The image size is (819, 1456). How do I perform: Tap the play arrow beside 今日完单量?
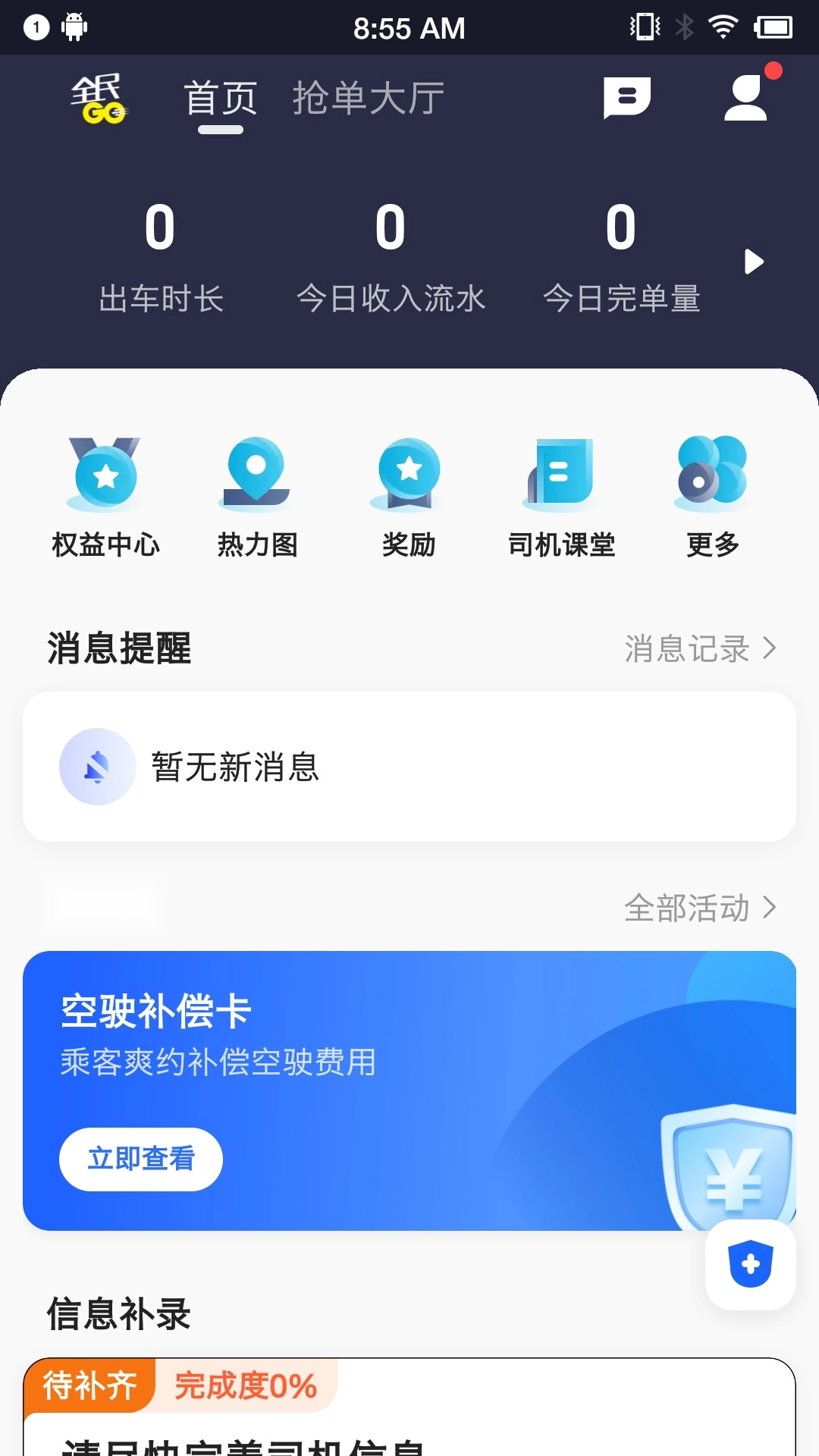tap(754, 262)
